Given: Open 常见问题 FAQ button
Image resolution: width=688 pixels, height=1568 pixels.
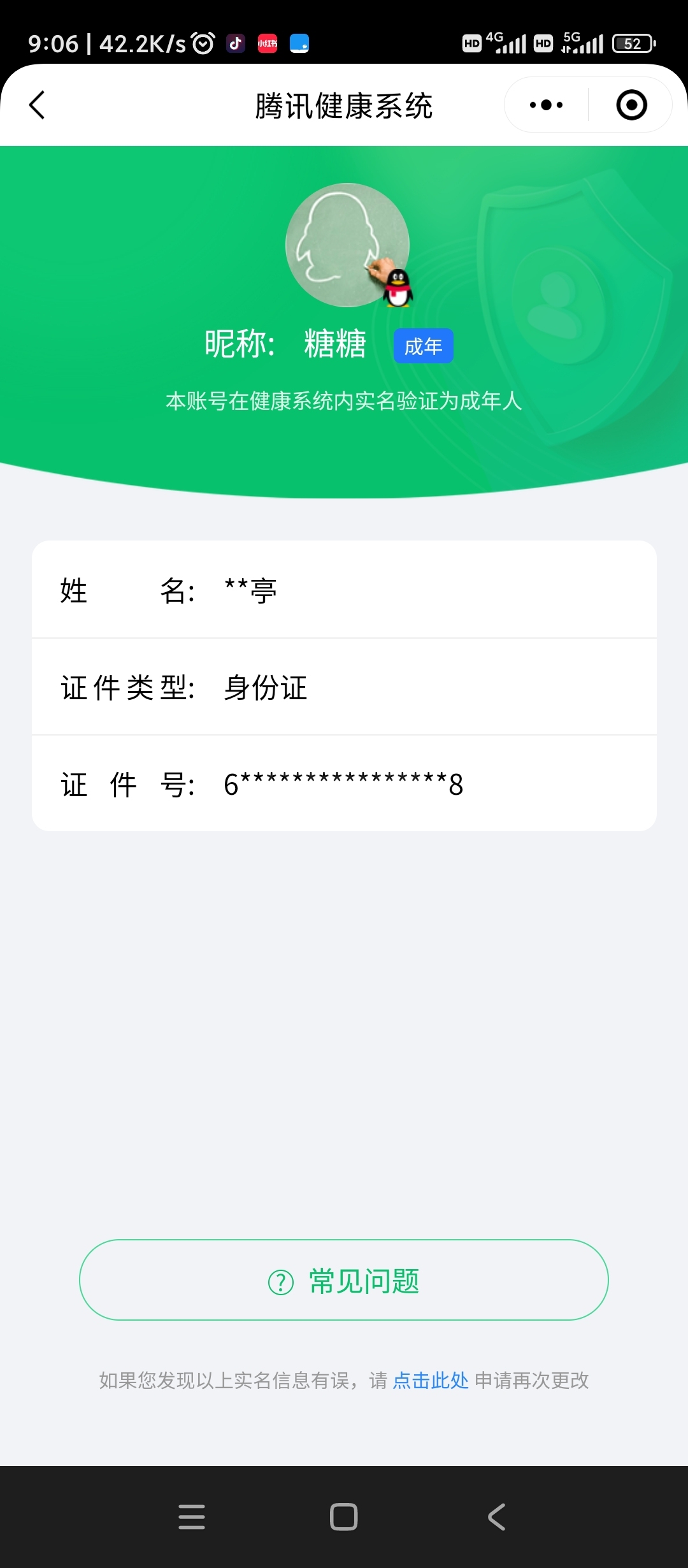Looking at the screenshot, I should click(344, 1280).
